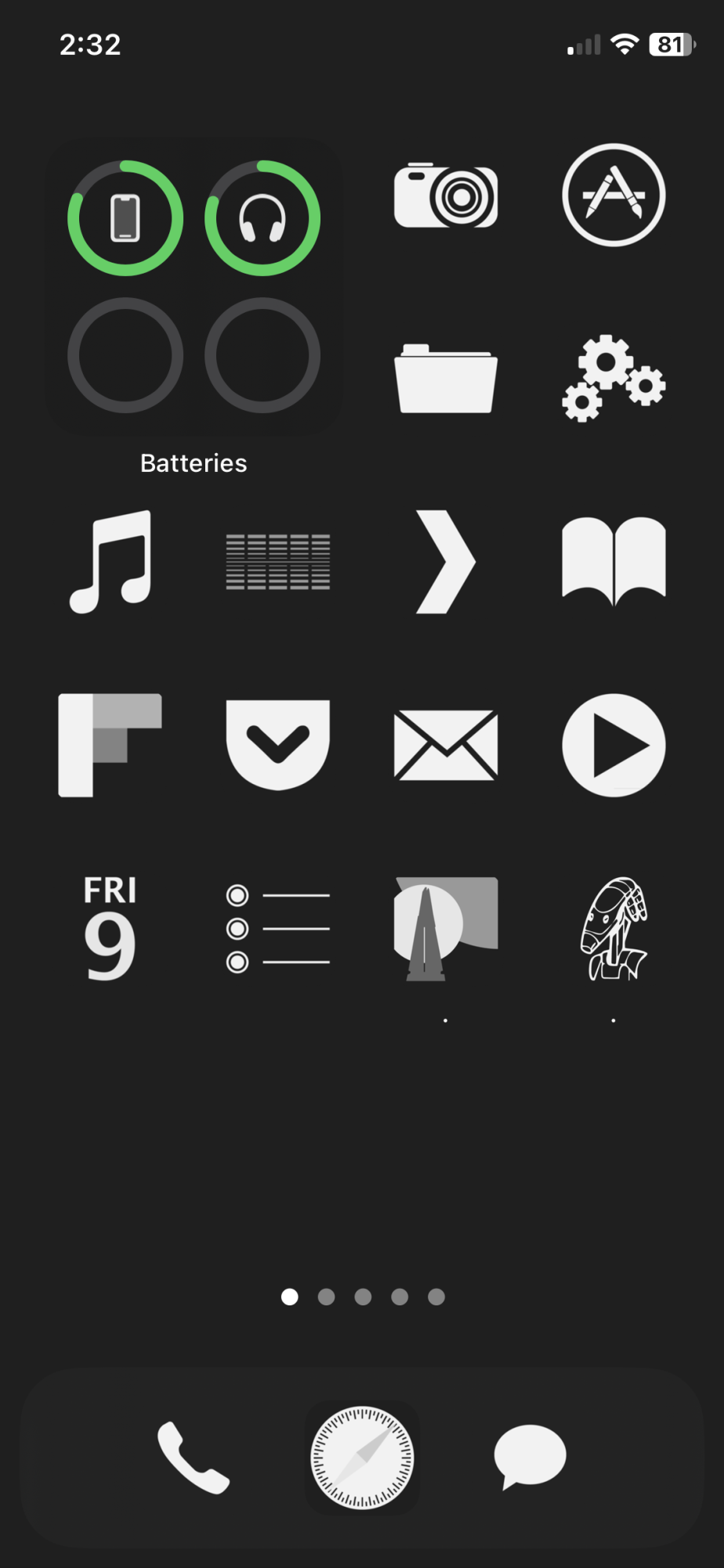This screenshot has height=1568, width=724.
Task: Open the Camera app
Action: point(445,196)
